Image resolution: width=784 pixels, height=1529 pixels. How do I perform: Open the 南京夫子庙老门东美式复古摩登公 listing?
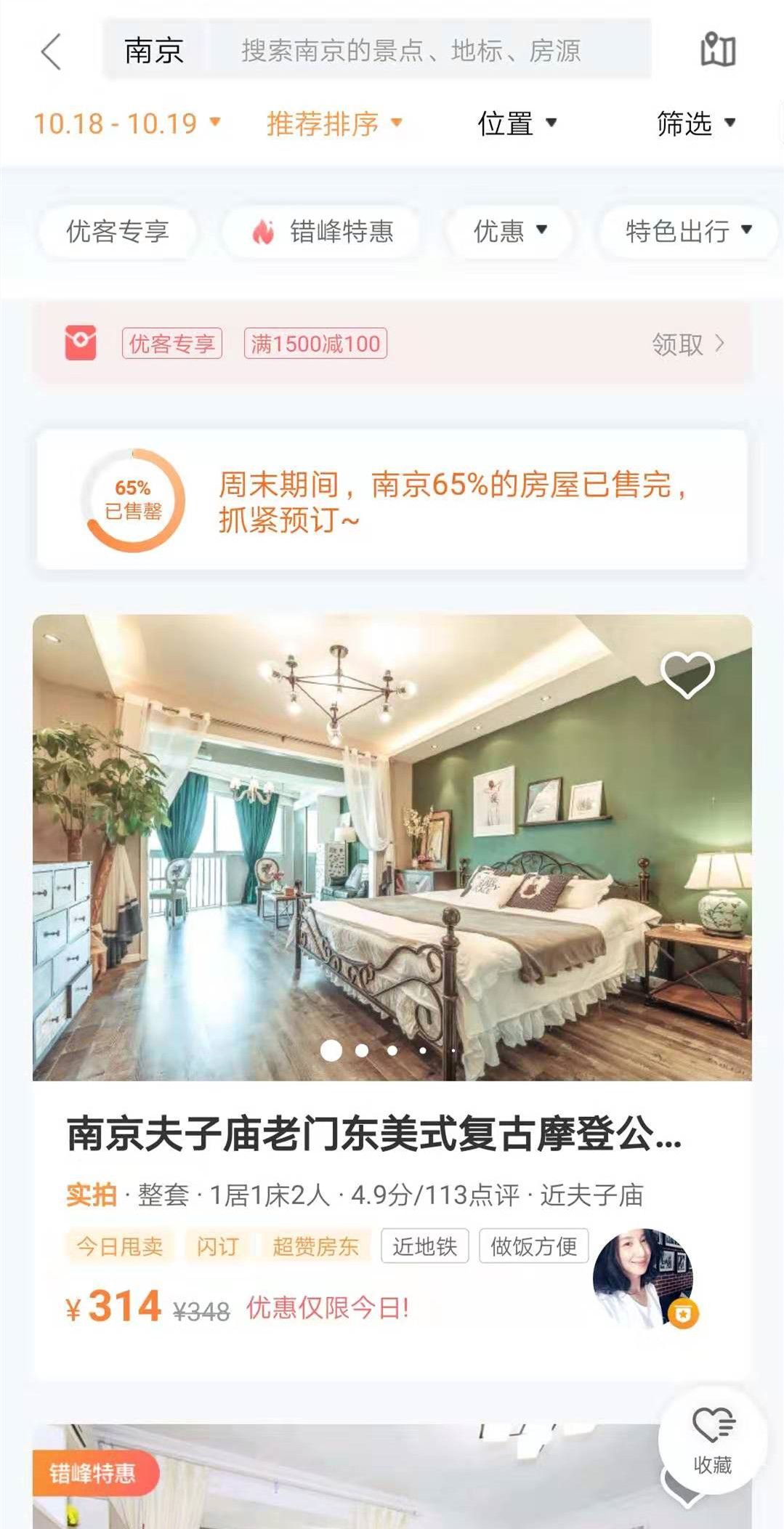click(374, 1134)
